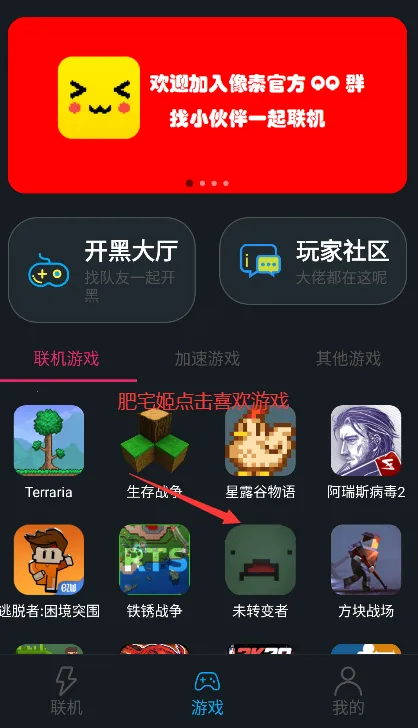Open the Terraria game
Image resolution: width=418 pixels, height=728 pixels.
pos(49,452)
